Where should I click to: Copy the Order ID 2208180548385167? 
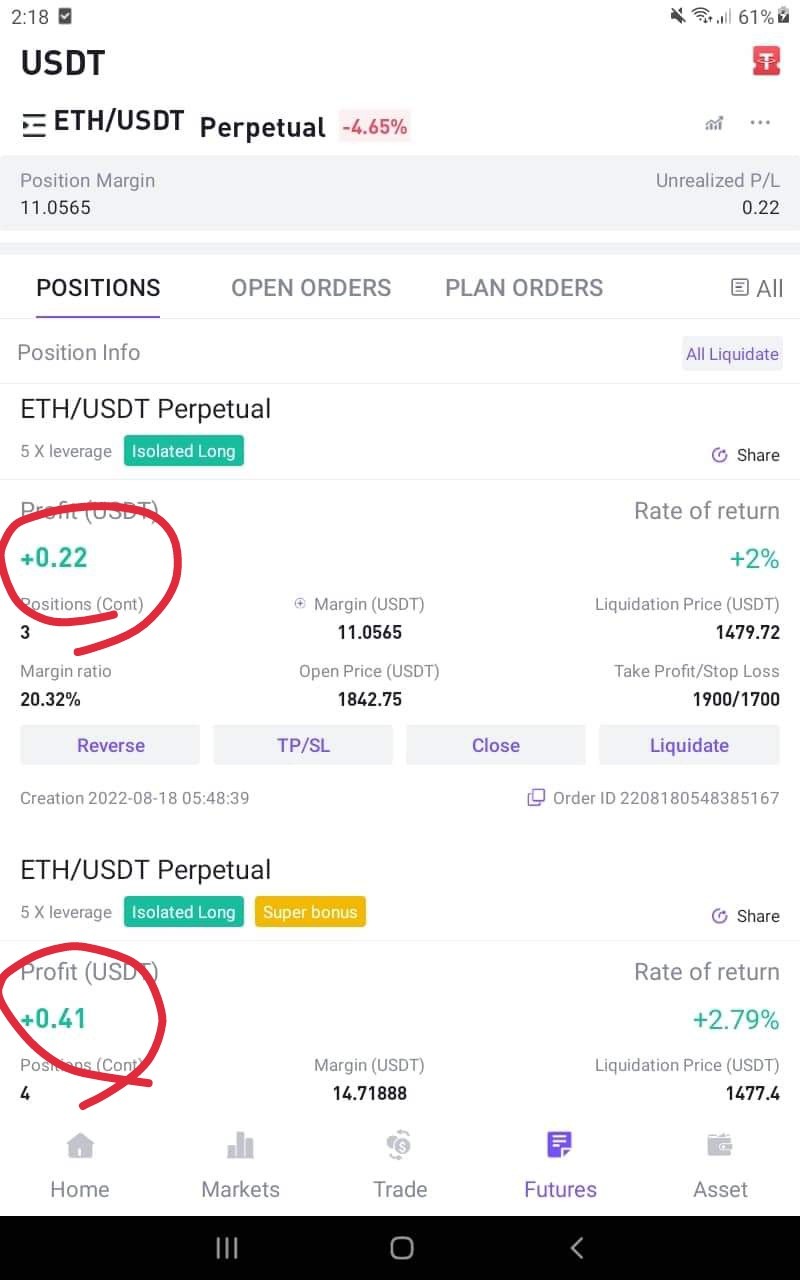tap(536, 798)
